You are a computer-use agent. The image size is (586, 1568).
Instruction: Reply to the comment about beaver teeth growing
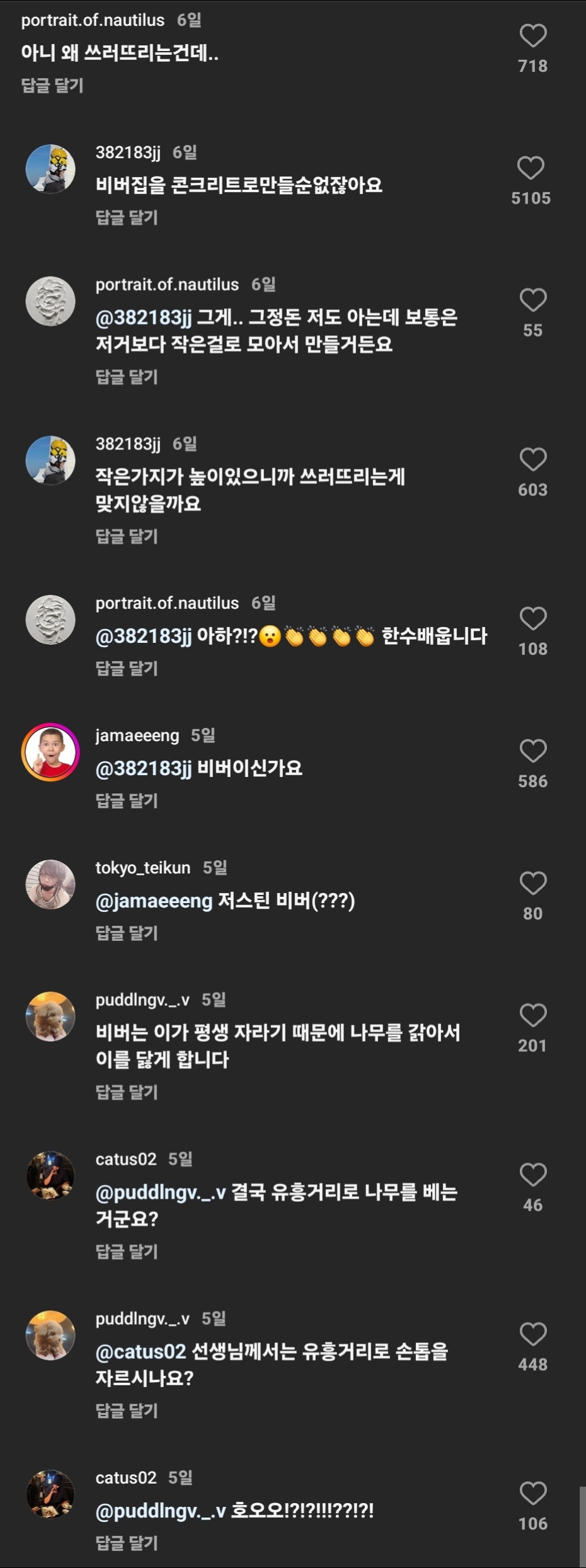coord(126,1092)
